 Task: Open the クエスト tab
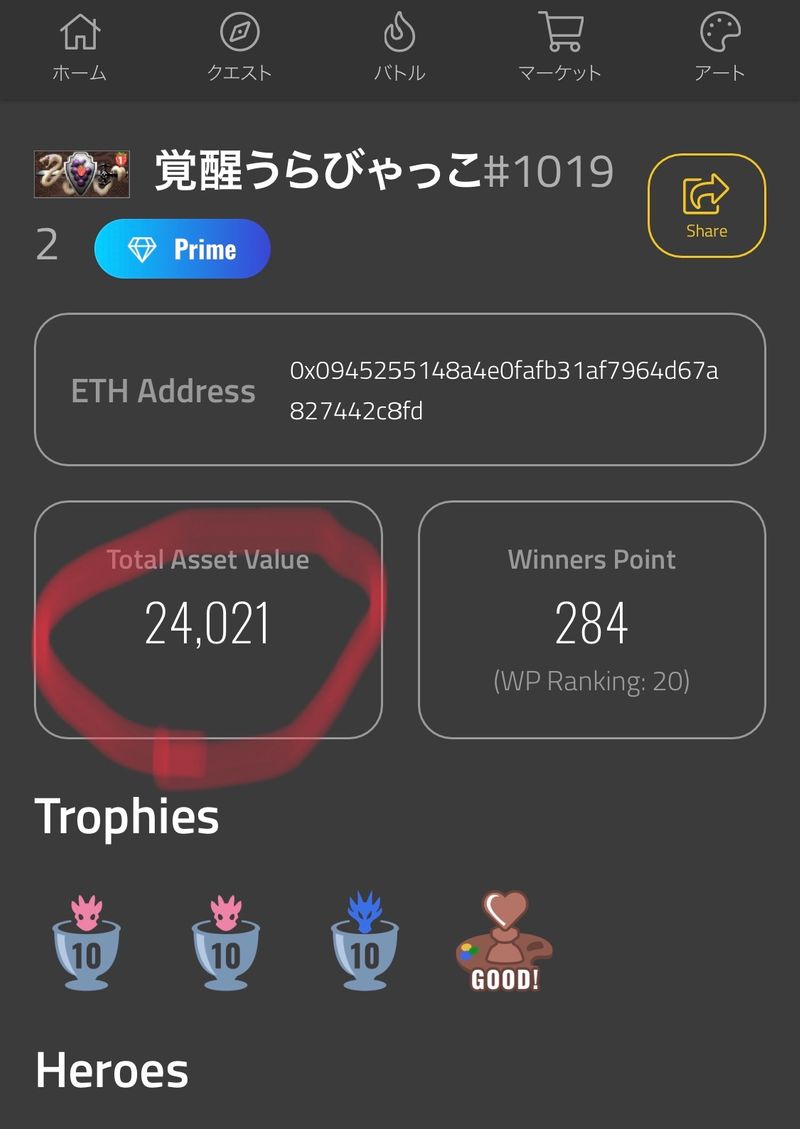point(240,48)
